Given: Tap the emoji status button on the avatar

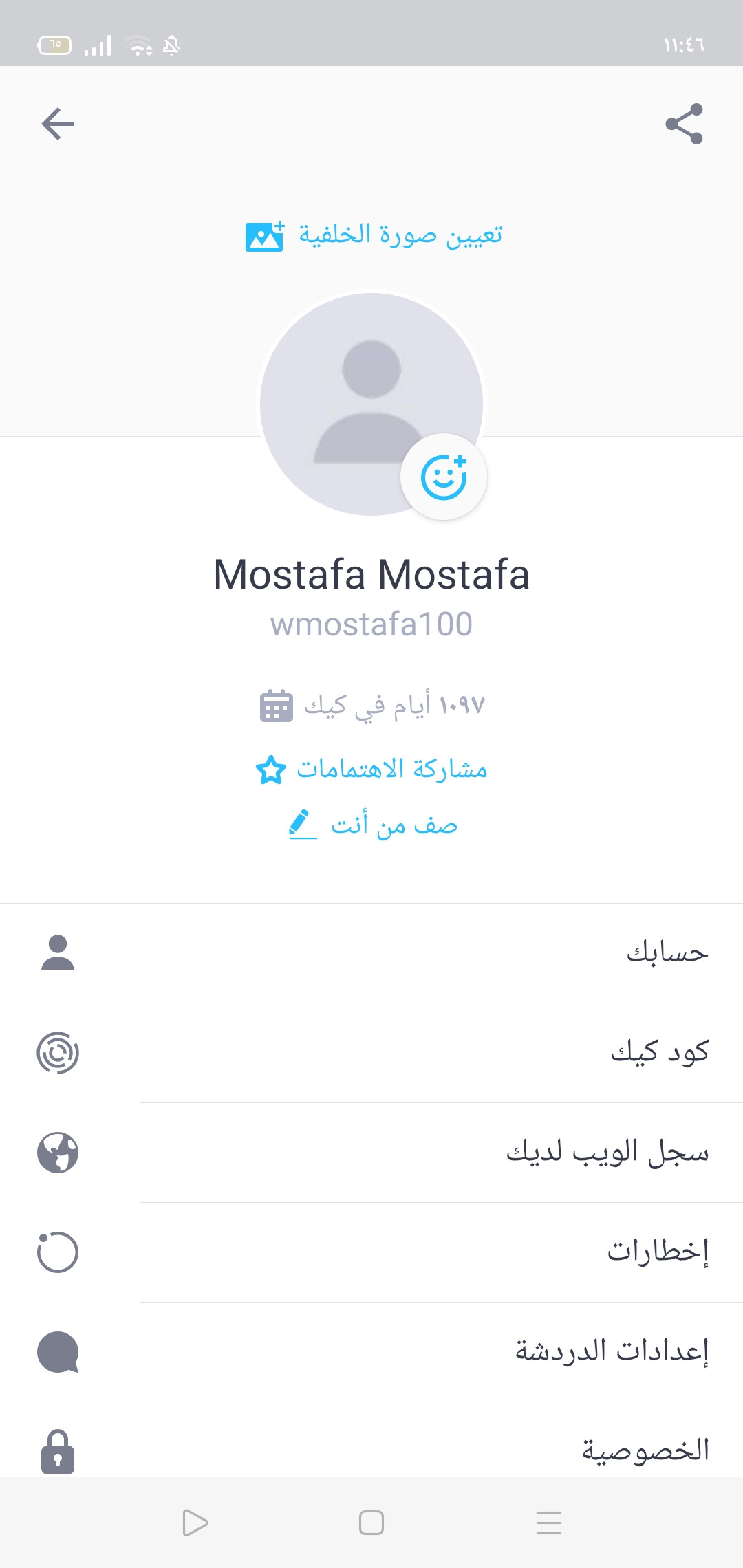Looking at the screenshot, I should [x=444, y=477].
